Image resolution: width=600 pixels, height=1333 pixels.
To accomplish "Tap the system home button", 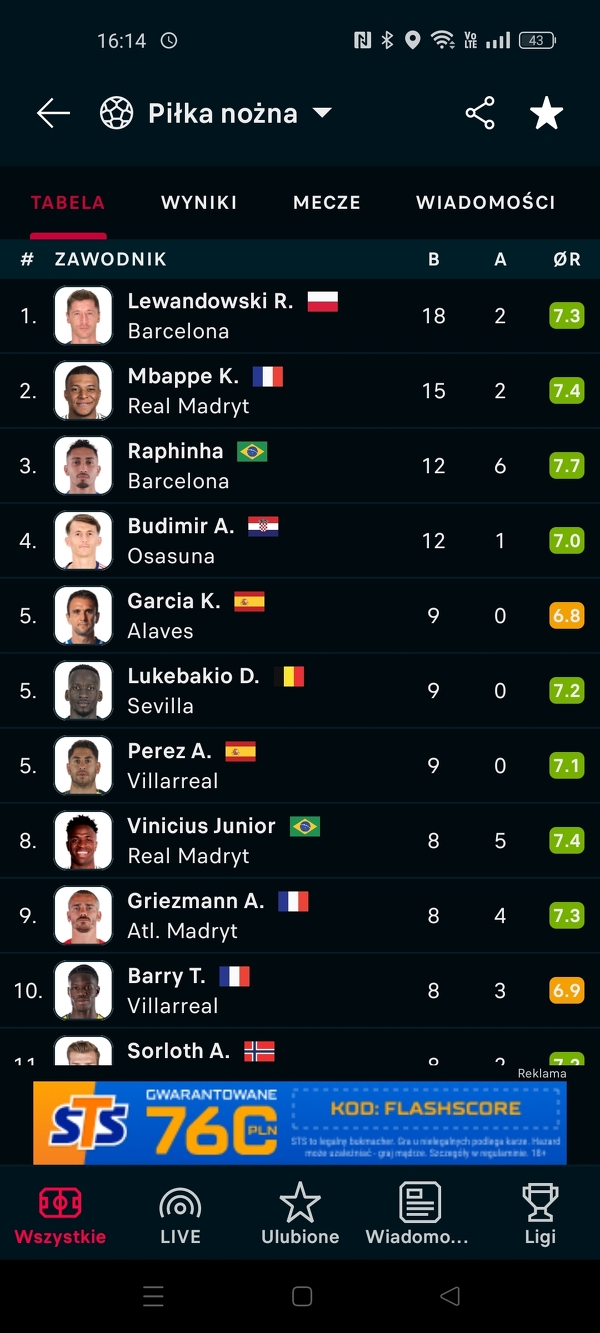I will coord(301,1296).
